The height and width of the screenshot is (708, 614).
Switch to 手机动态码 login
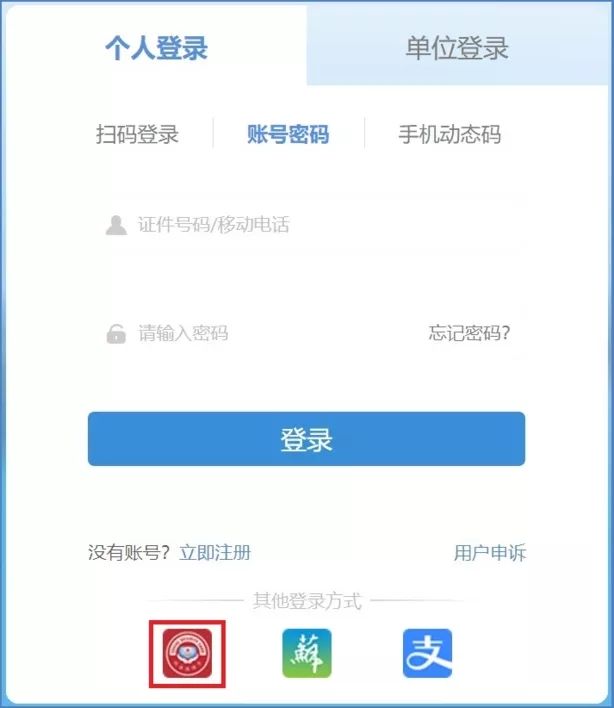point(449,135)
